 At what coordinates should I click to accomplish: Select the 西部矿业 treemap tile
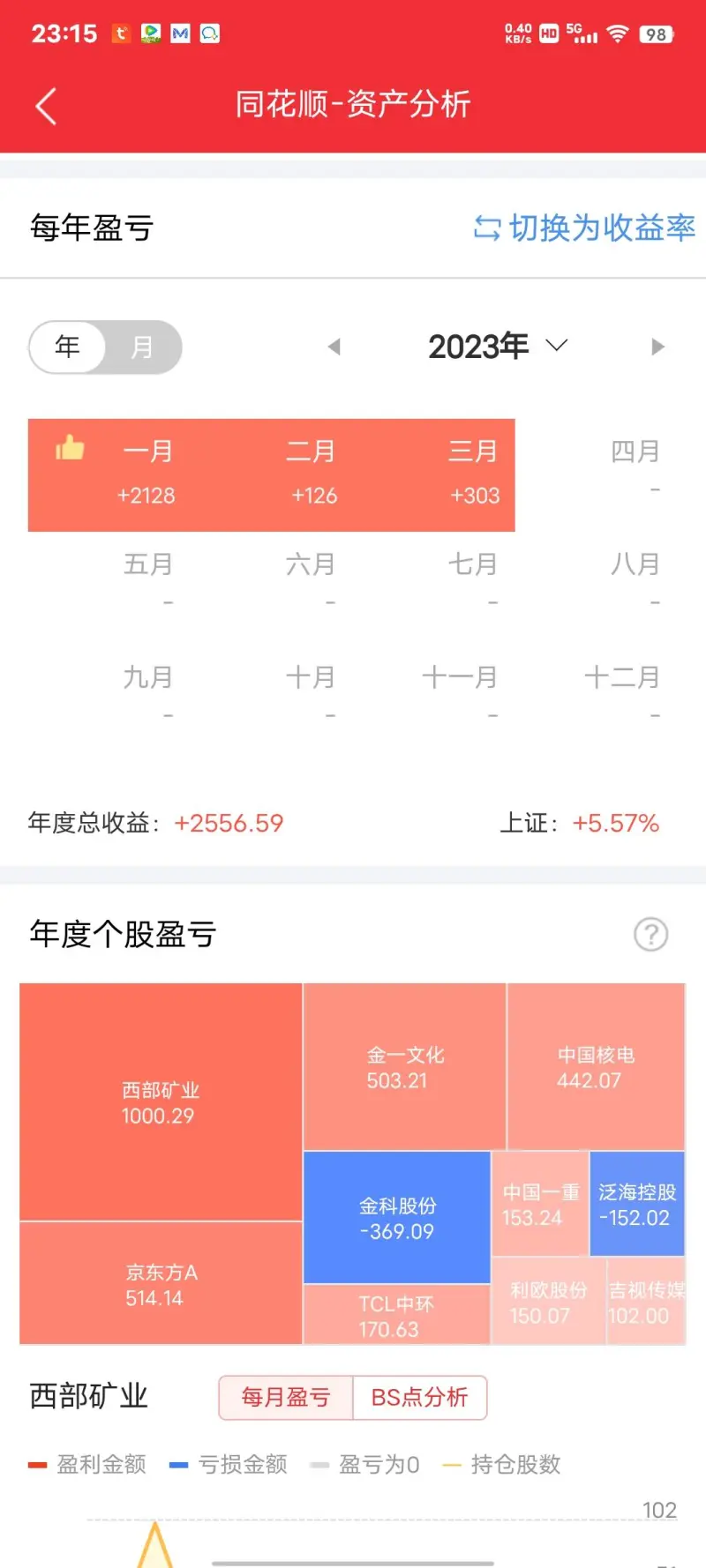click(161, 1102)
